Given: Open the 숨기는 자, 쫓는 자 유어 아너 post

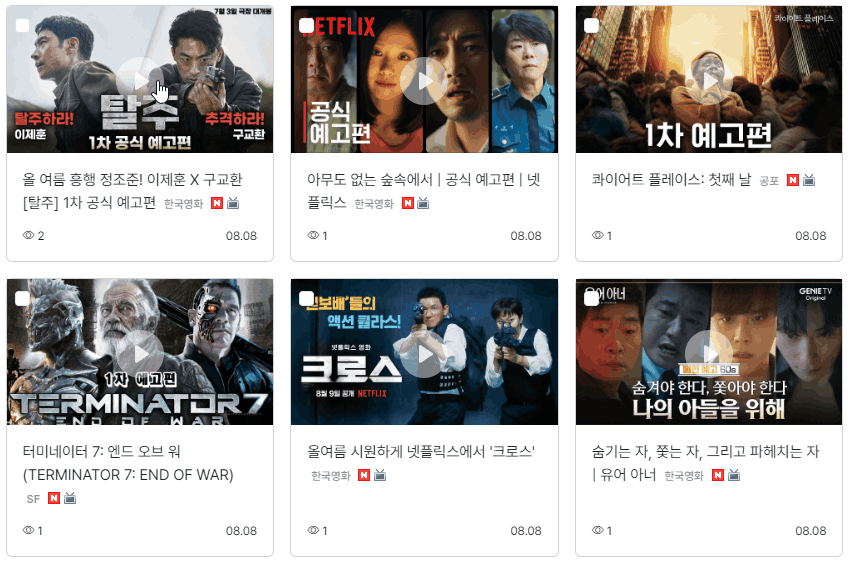Looking at the screenshot, I should 705,452.
